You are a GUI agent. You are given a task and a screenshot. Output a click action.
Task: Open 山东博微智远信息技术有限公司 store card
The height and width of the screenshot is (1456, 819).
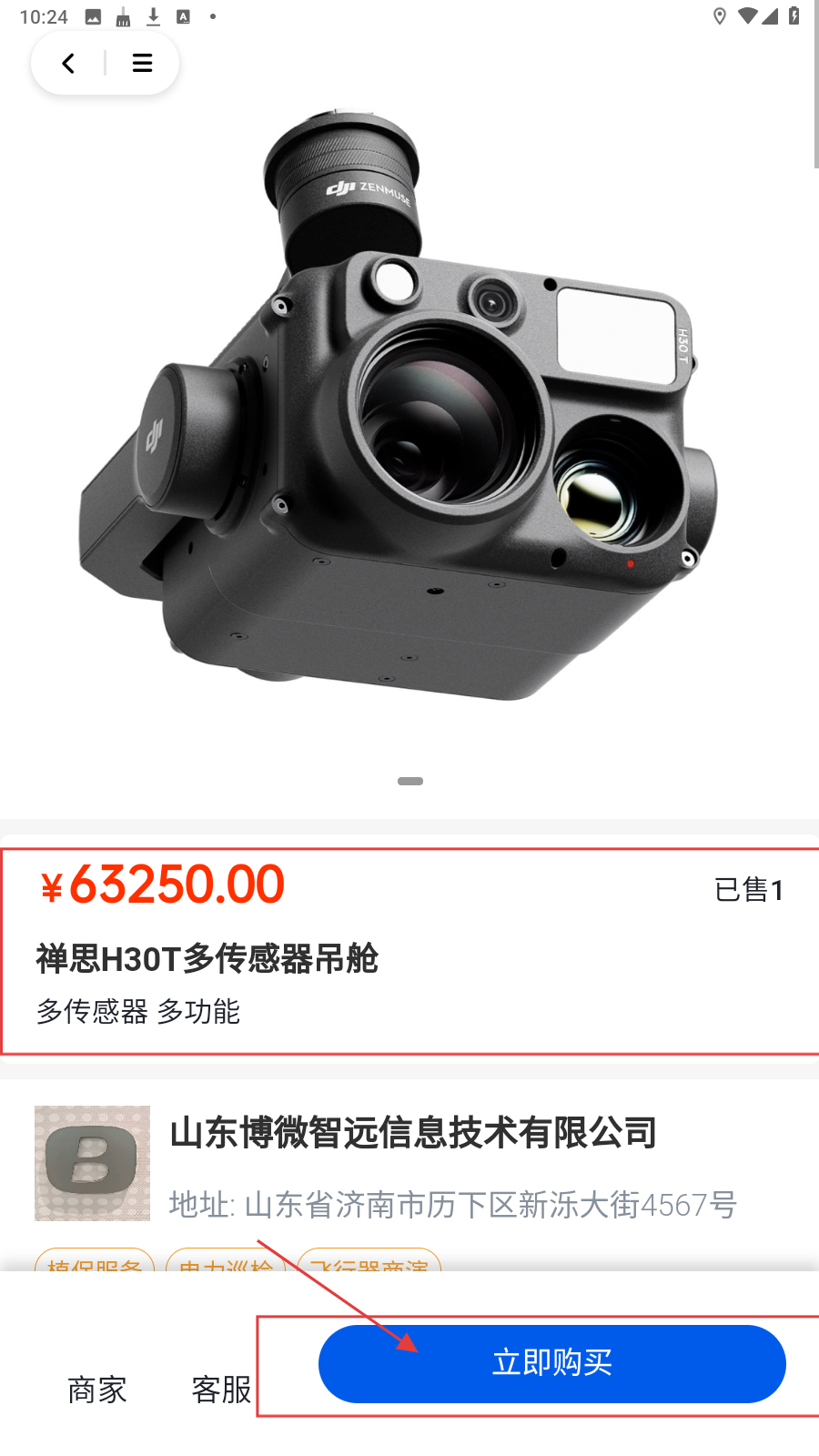point(413,1133)
